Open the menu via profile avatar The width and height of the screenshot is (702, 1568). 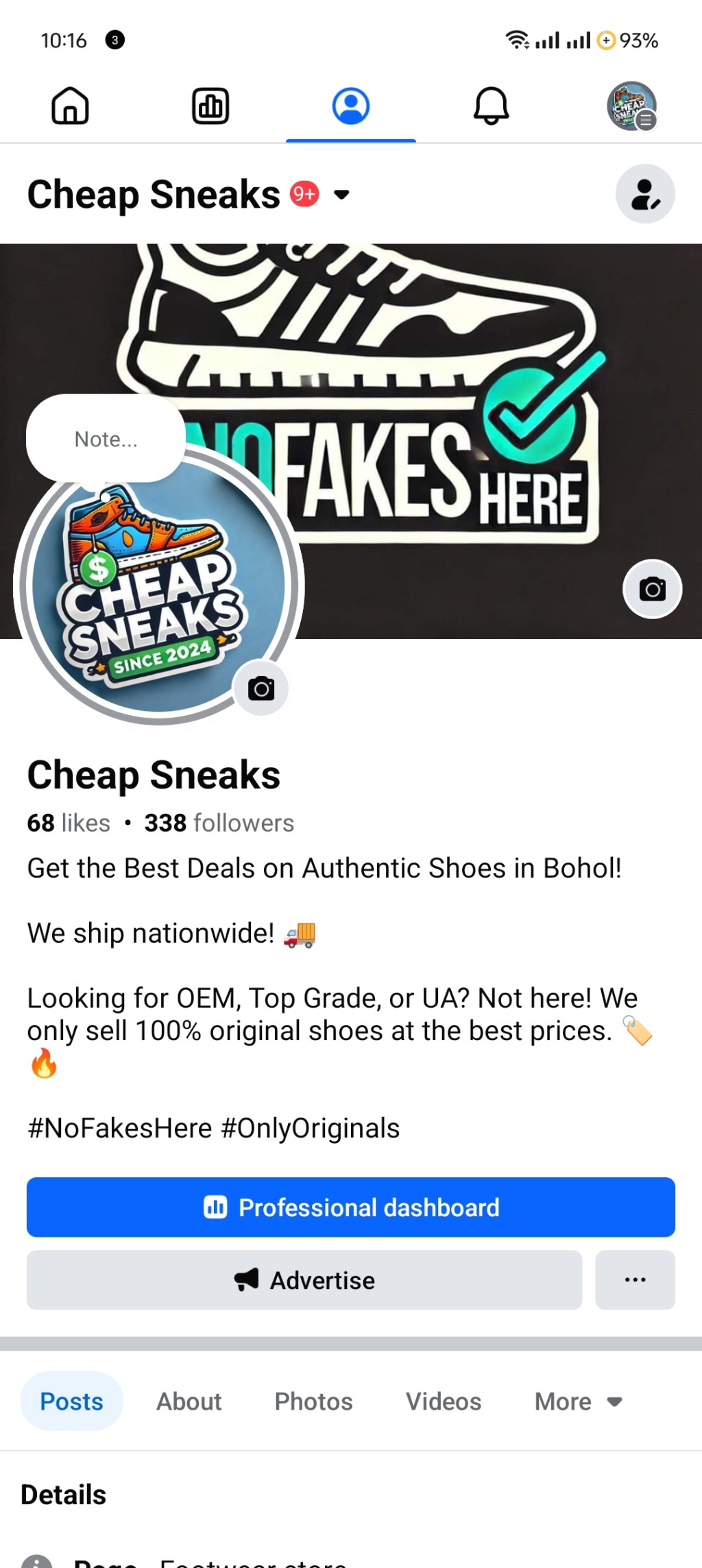coord(631,106)
